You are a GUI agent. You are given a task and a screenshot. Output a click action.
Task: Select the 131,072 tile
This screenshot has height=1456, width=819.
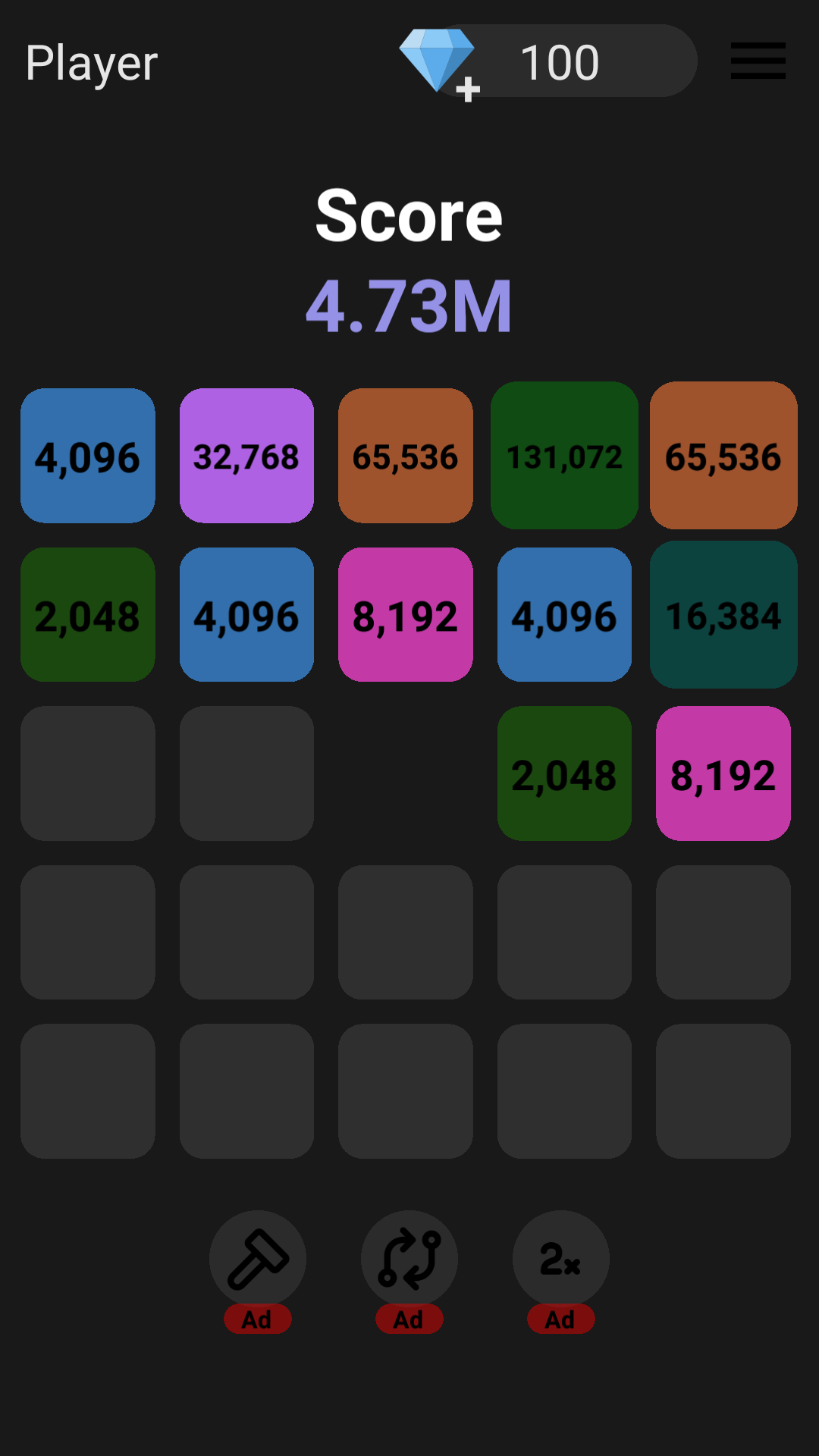[564, 456]
